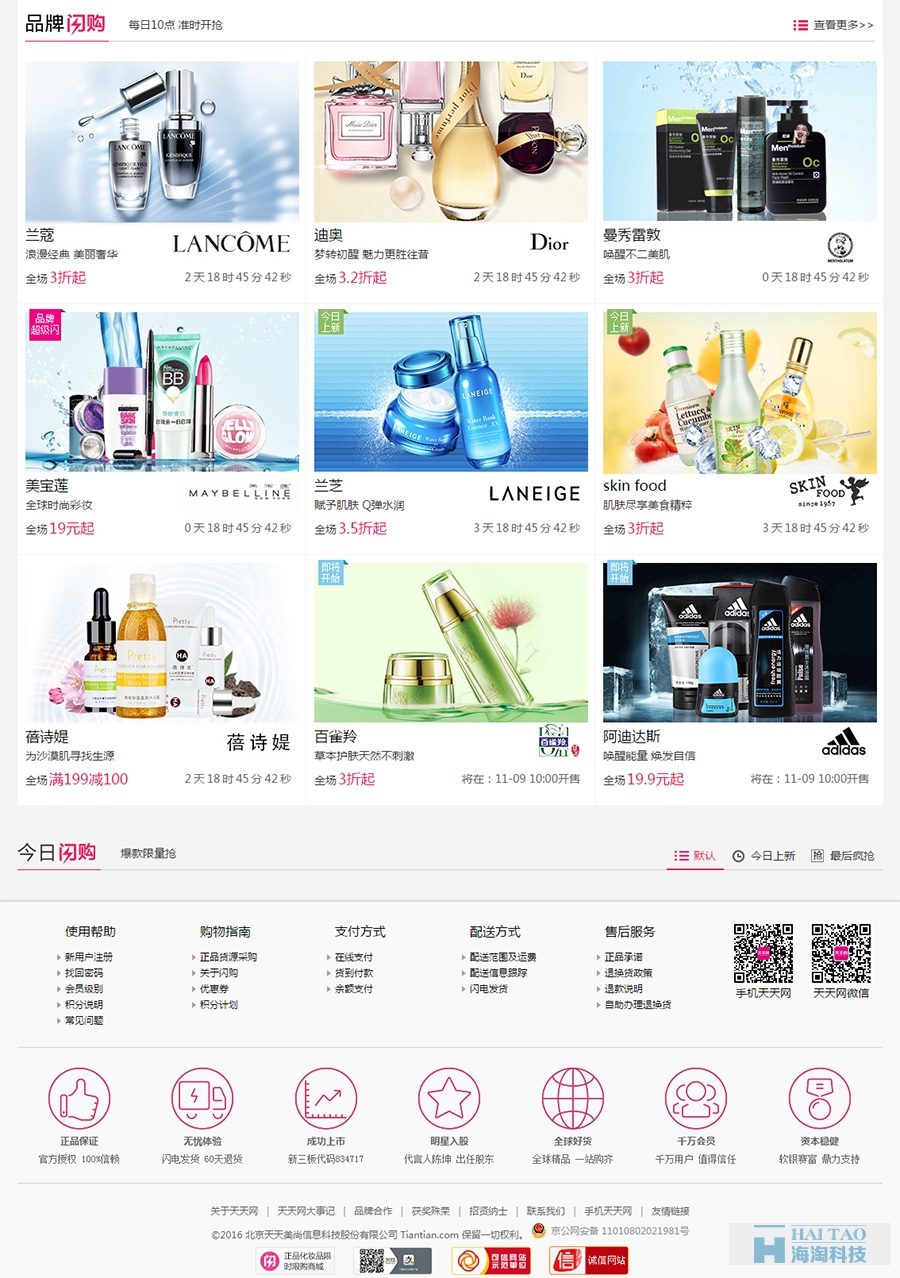Select the 默认 sorting tab
The height and width of the screenshot is (1278, 900).
click(696, 856)
